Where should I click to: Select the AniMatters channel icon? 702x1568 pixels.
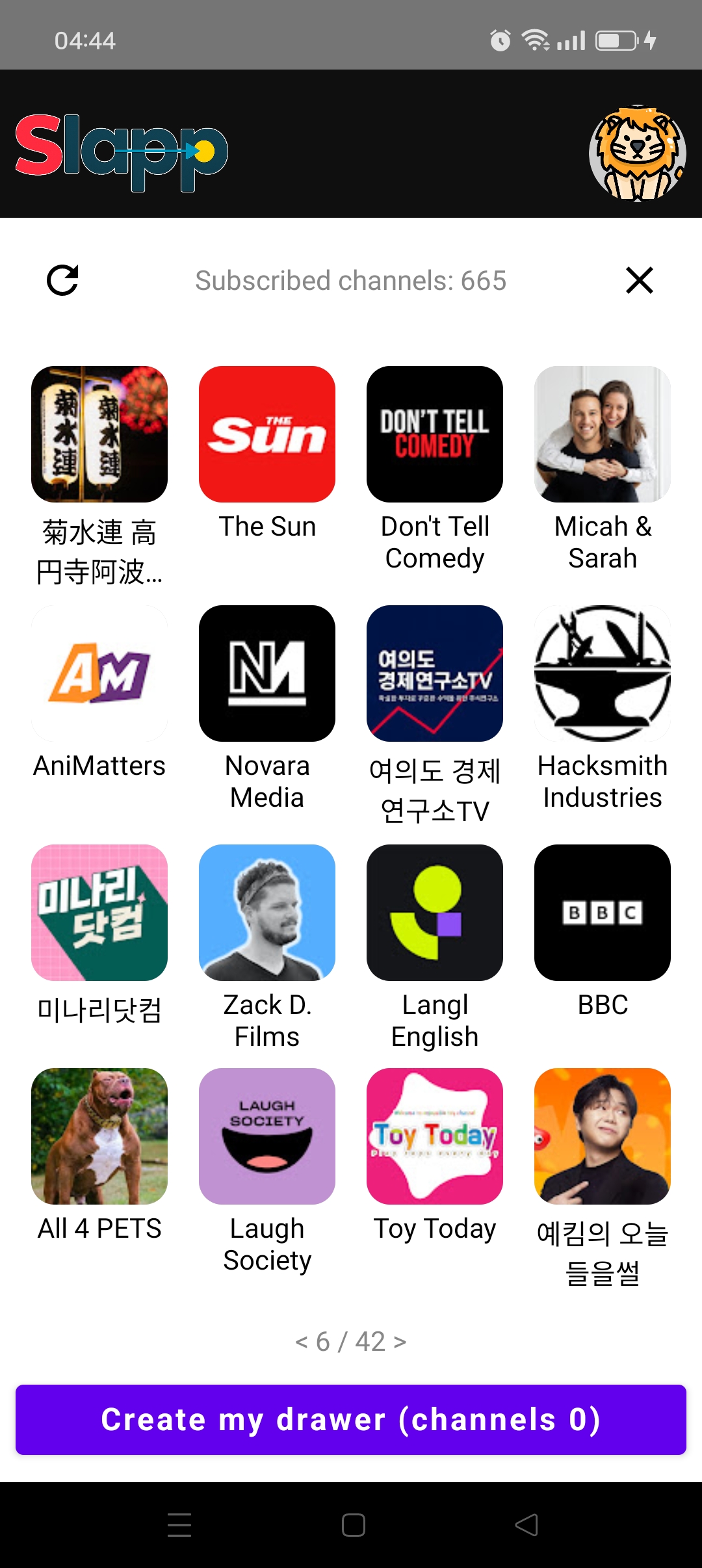(99, 673)
